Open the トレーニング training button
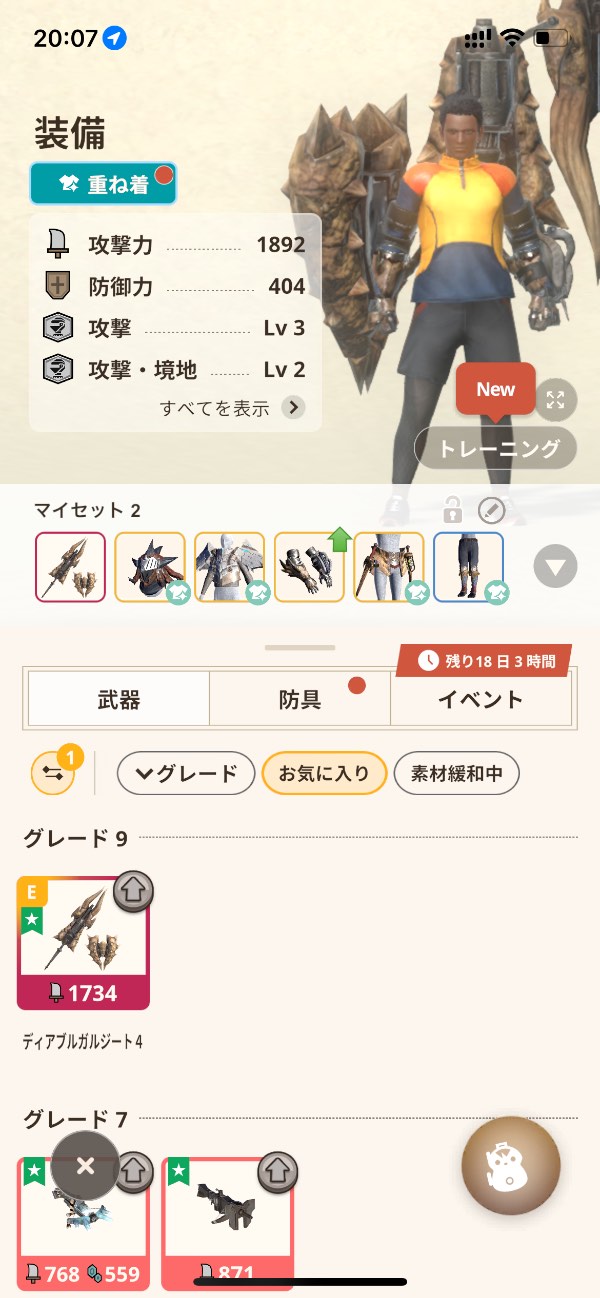The image size is (600, 1298). pos(496,448)
